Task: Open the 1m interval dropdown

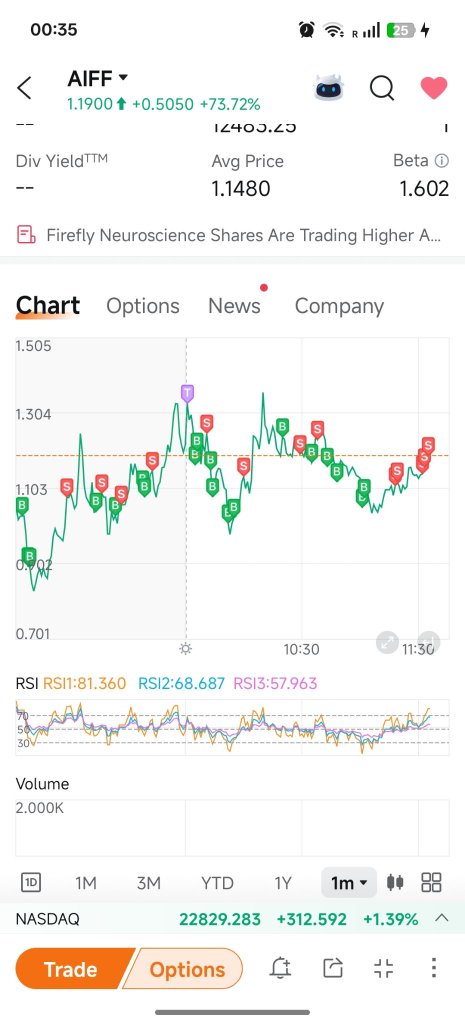Action: click(349, 883)
